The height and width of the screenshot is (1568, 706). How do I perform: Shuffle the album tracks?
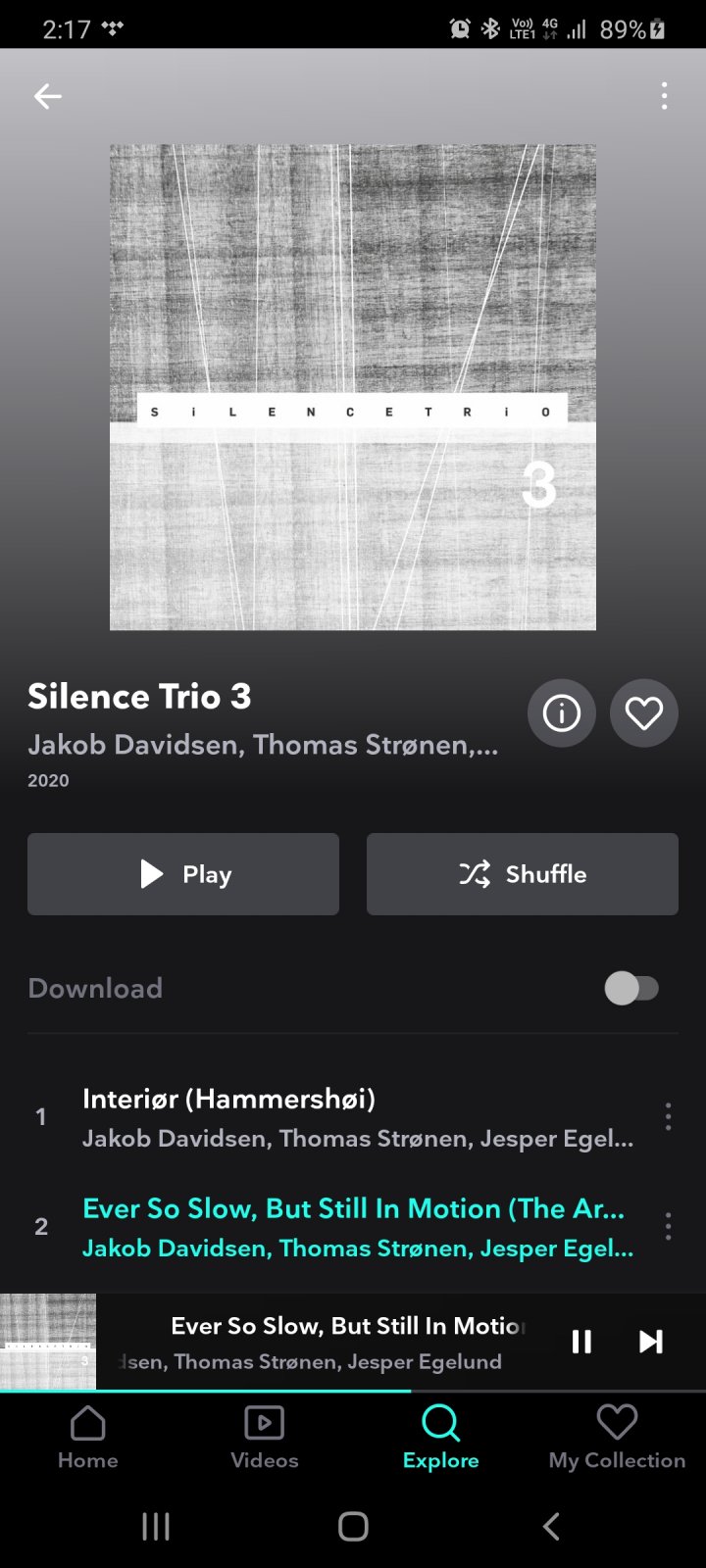pos(522,874)
